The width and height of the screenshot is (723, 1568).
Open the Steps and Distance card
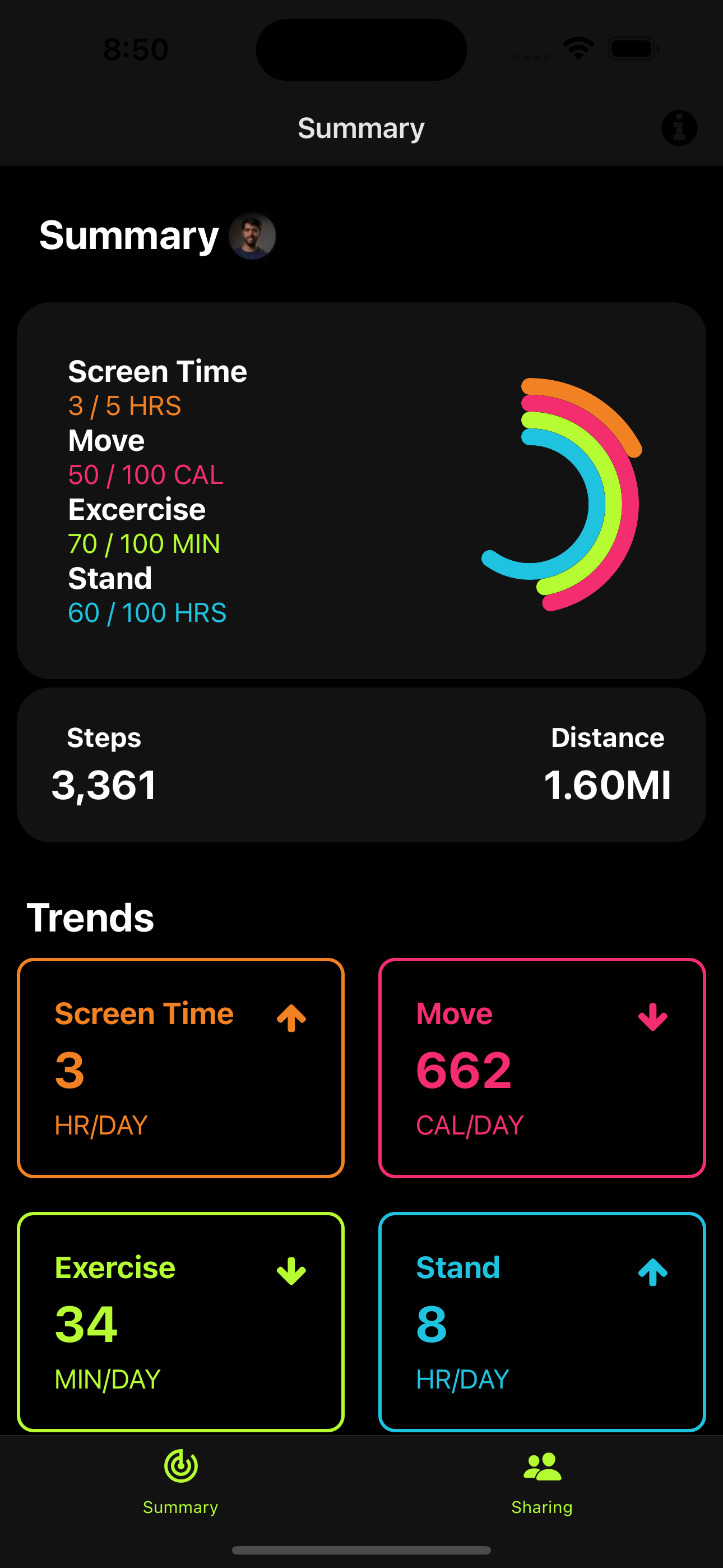(x=361, y=765)
